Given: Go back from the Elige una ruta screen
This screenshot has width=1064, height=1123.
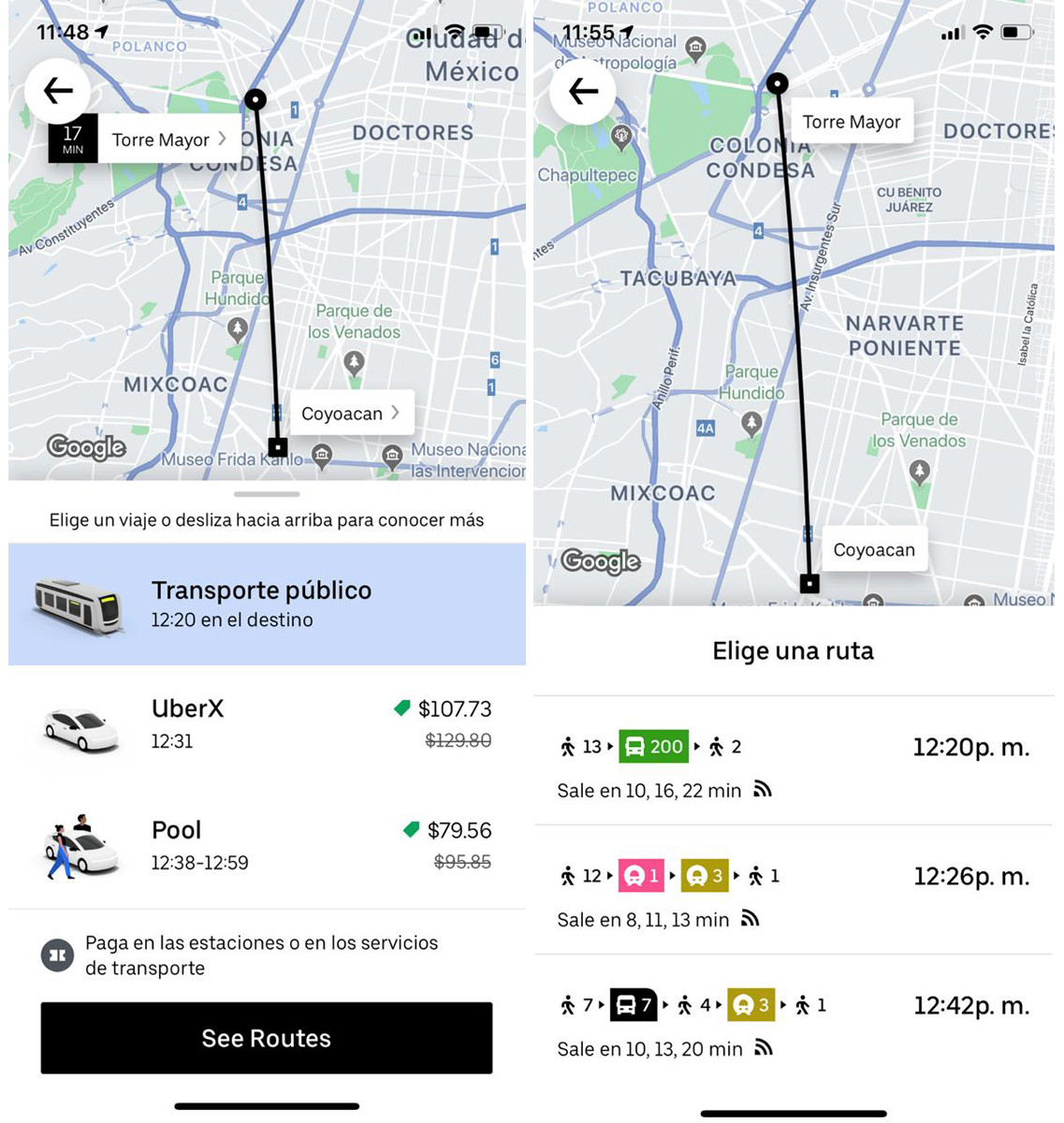Looking at the screenshot, I should click(583, 91).
